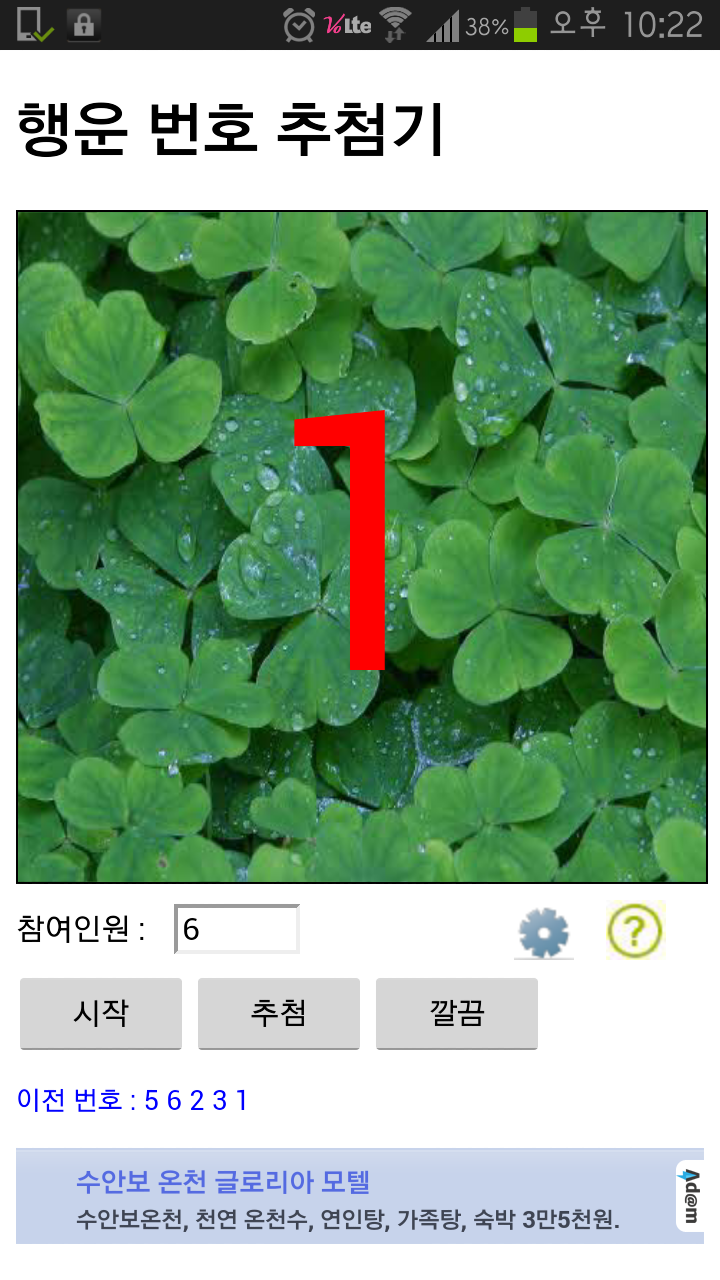Tap the 추첨 draw button
The width and height of the screenshot is (720, 1280).
click(x=279, y=1013)
